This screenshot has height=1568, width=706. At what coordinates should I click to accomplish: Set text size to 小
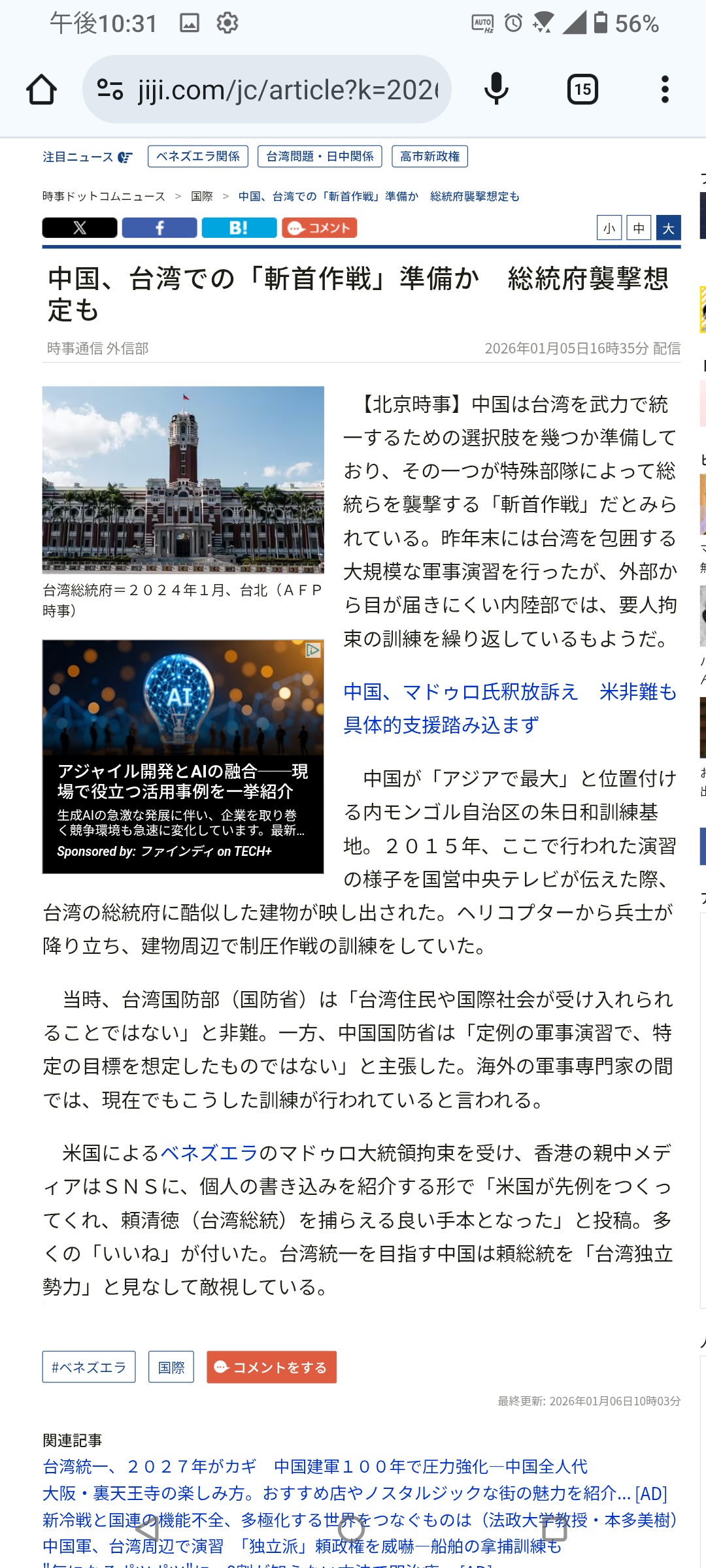pos(609,228)
